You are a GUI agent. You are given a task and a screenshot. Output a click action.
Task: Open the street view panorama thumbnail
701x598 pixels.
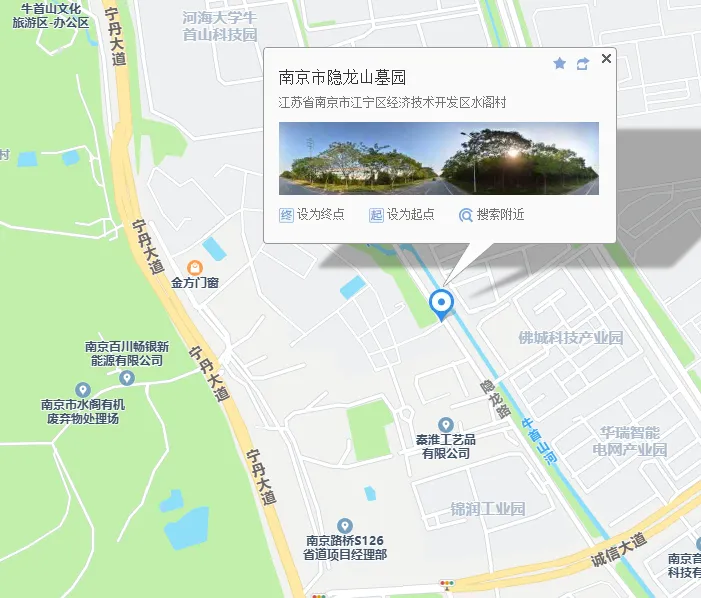[438, 158]
